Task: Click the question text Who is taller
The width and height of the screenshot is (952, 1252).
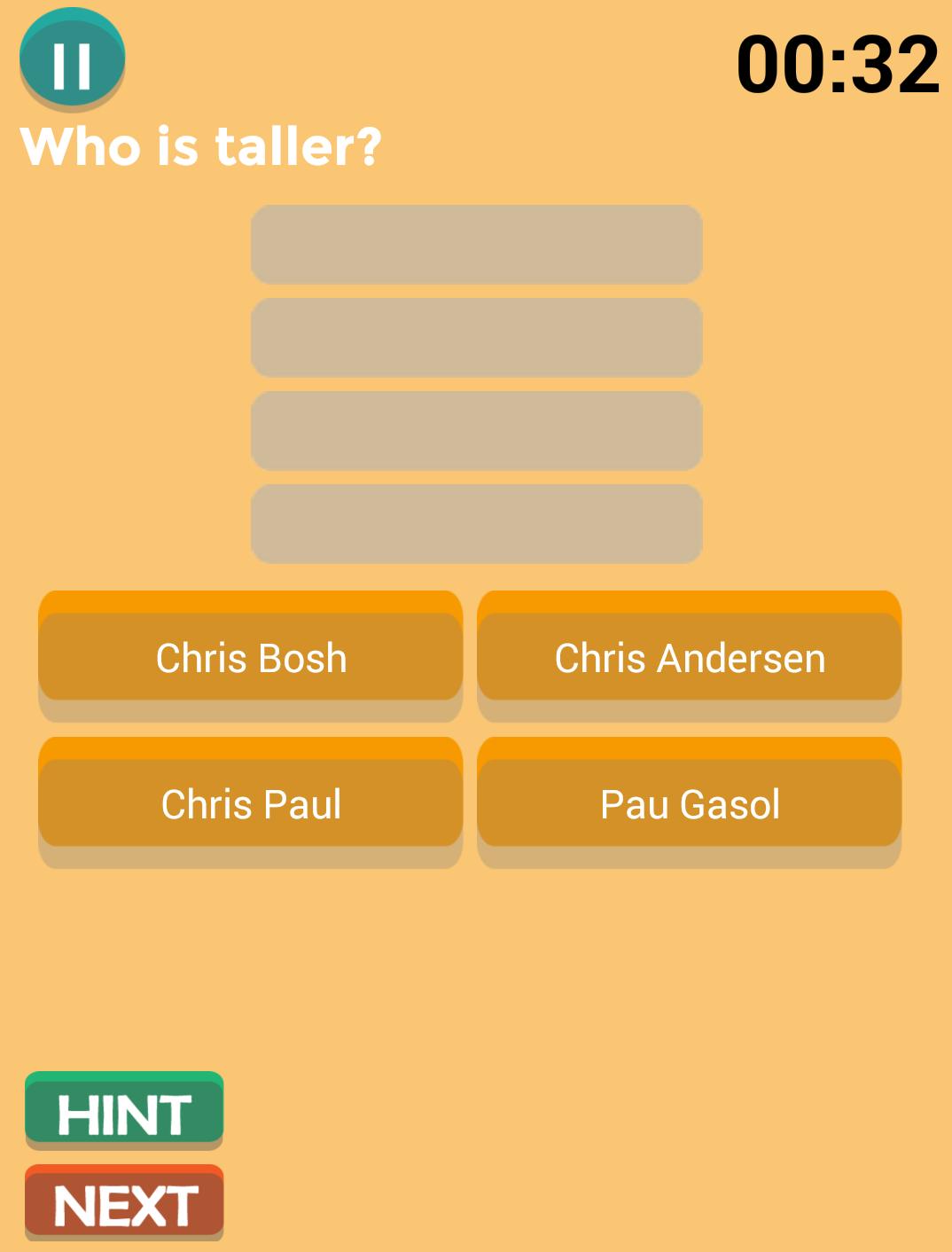Action: [x=202, y=145]
